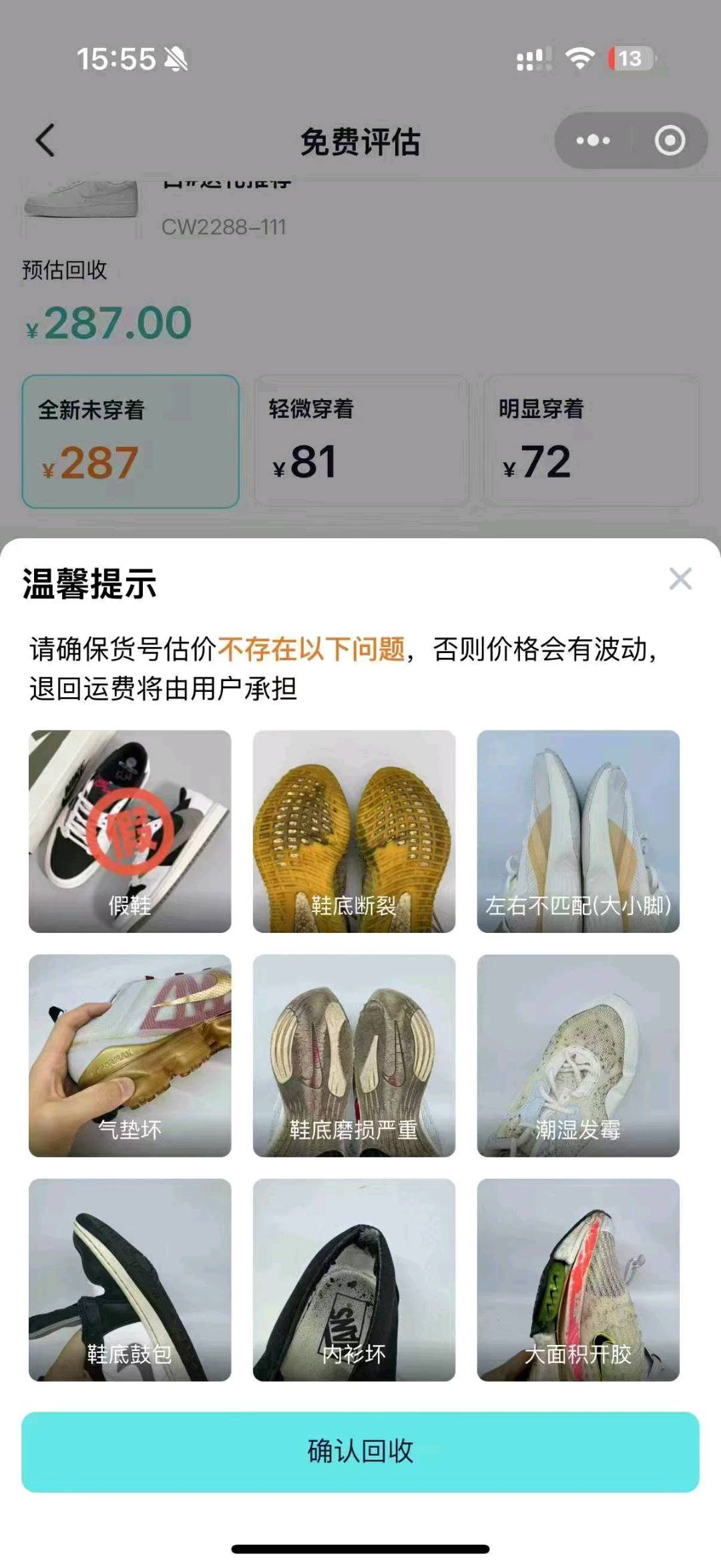
Task: Confirm recycling with 确认回收 button
Action: tap(360, 1451)
